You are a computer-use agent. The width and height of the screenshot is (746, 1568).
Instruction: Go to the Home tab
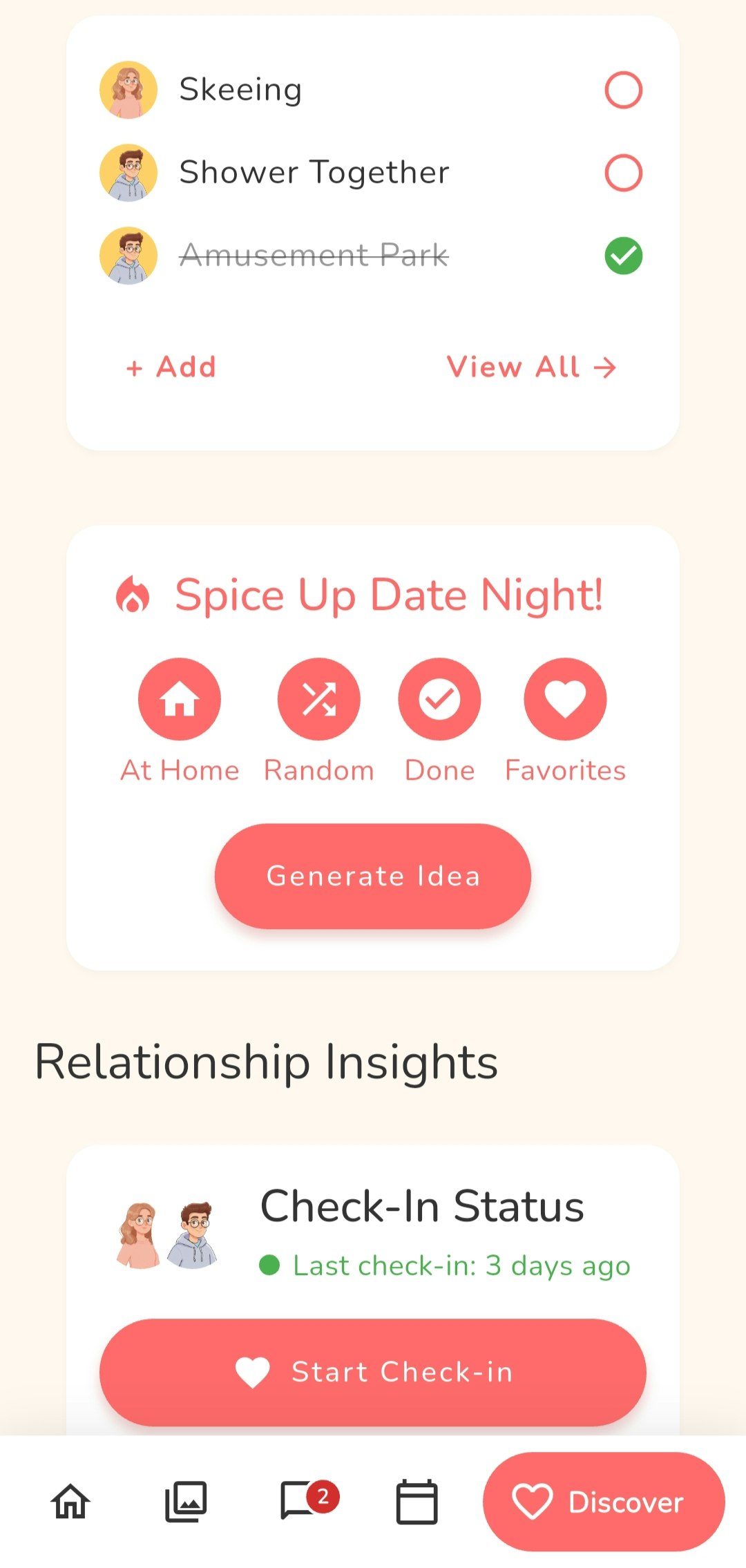pyautogui.click(x=70, y=1502)
